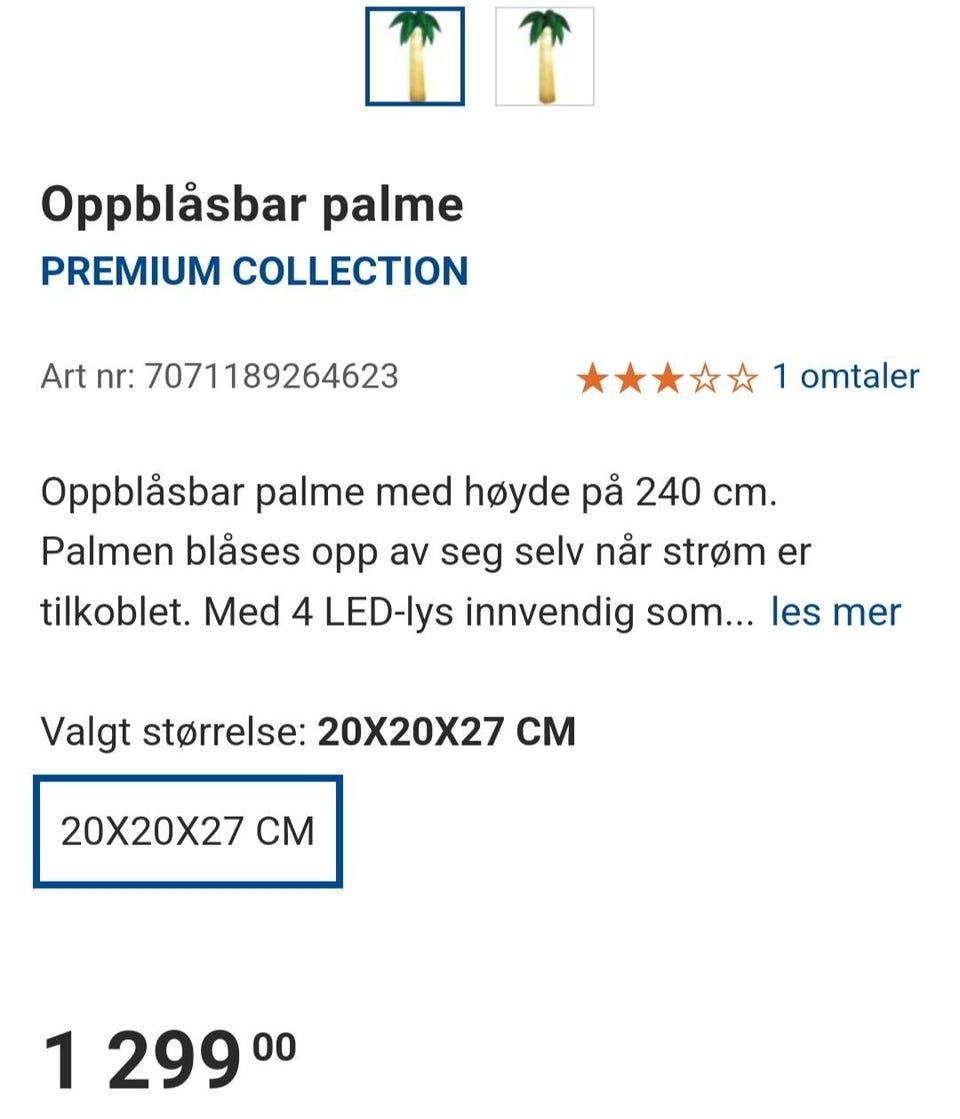Open the PREMIUM COLLECTION brand page

254,270
